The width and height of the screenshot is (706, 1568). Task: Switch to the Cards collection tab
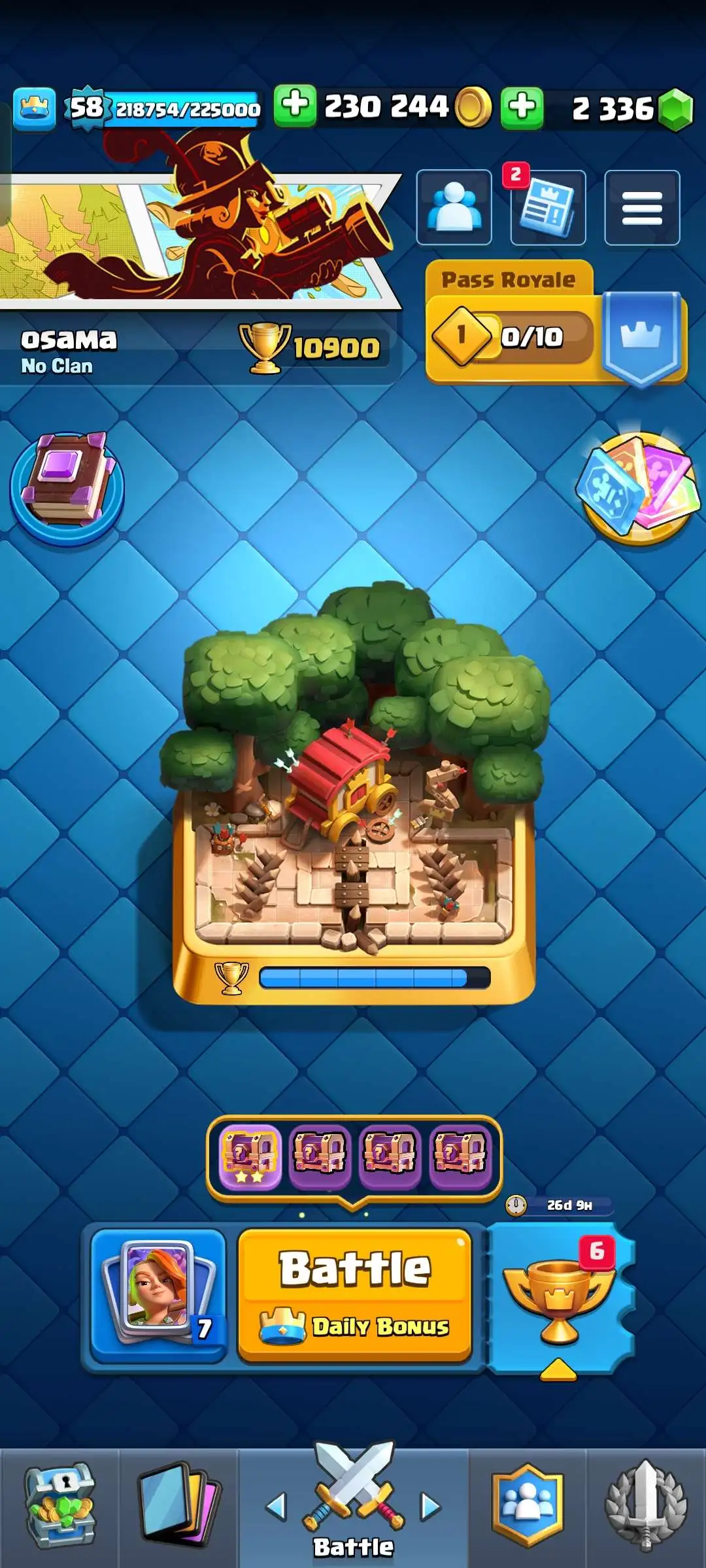[178, 1507]
